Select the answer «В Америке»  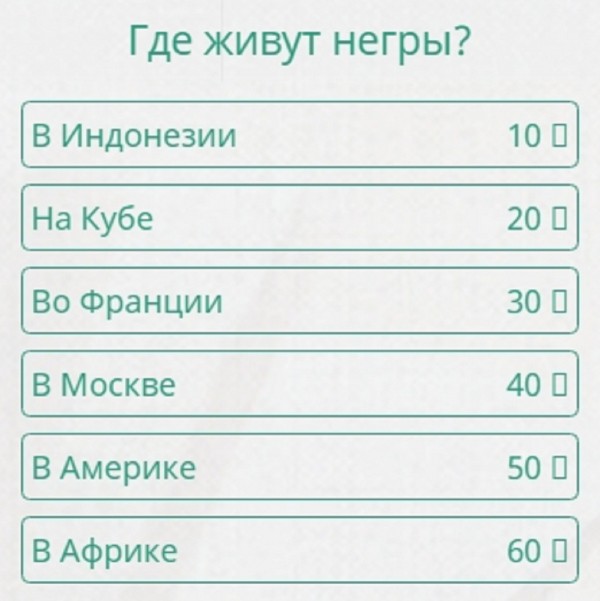(x=300, y=466)
